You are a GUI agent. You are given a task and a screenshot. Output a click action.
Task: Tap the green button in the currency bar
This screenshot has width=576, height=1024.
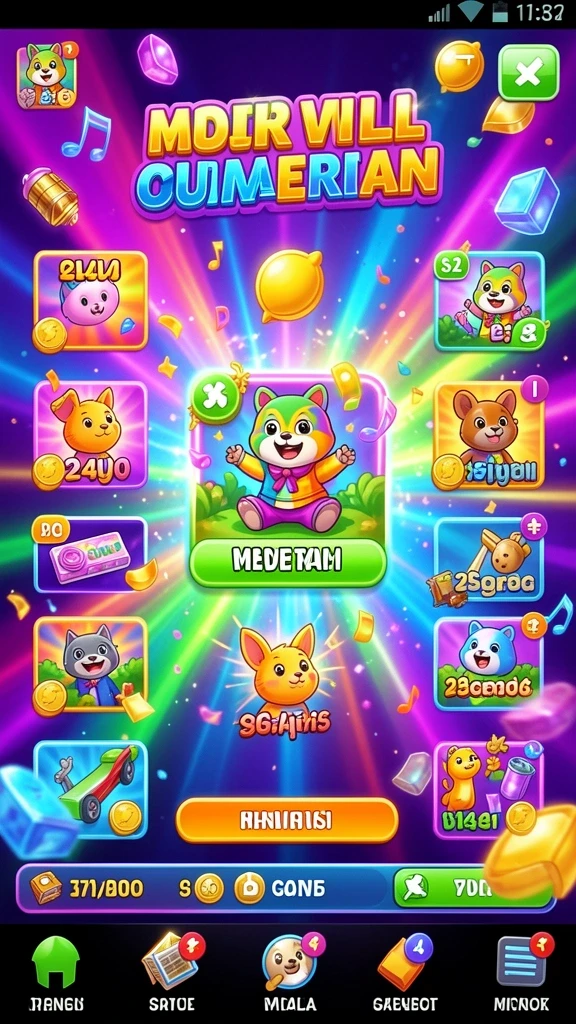[x=472, y=888]
